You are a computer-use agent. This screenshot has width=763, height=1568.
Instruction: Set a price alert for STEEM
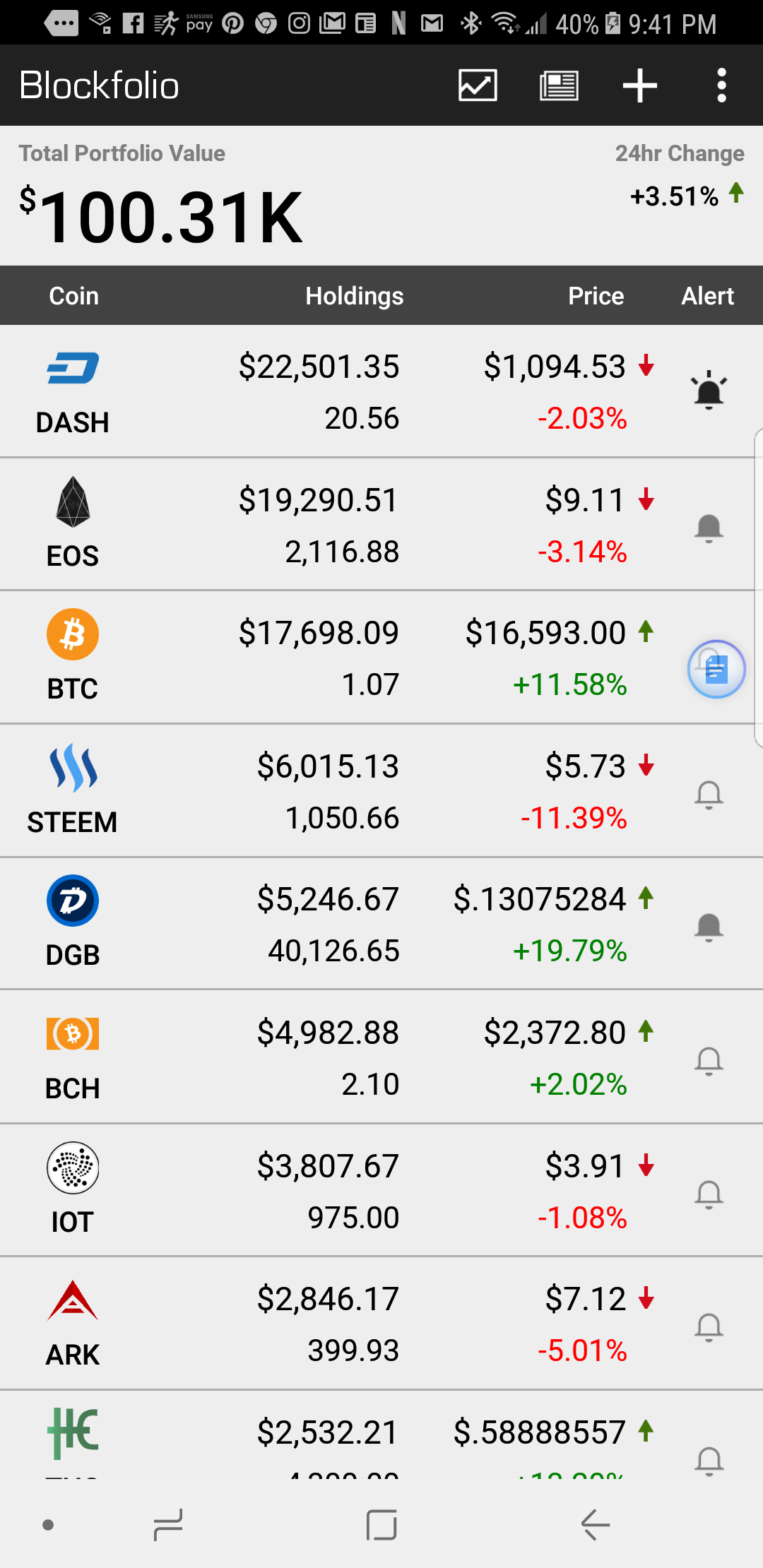(x=709, y=795)
